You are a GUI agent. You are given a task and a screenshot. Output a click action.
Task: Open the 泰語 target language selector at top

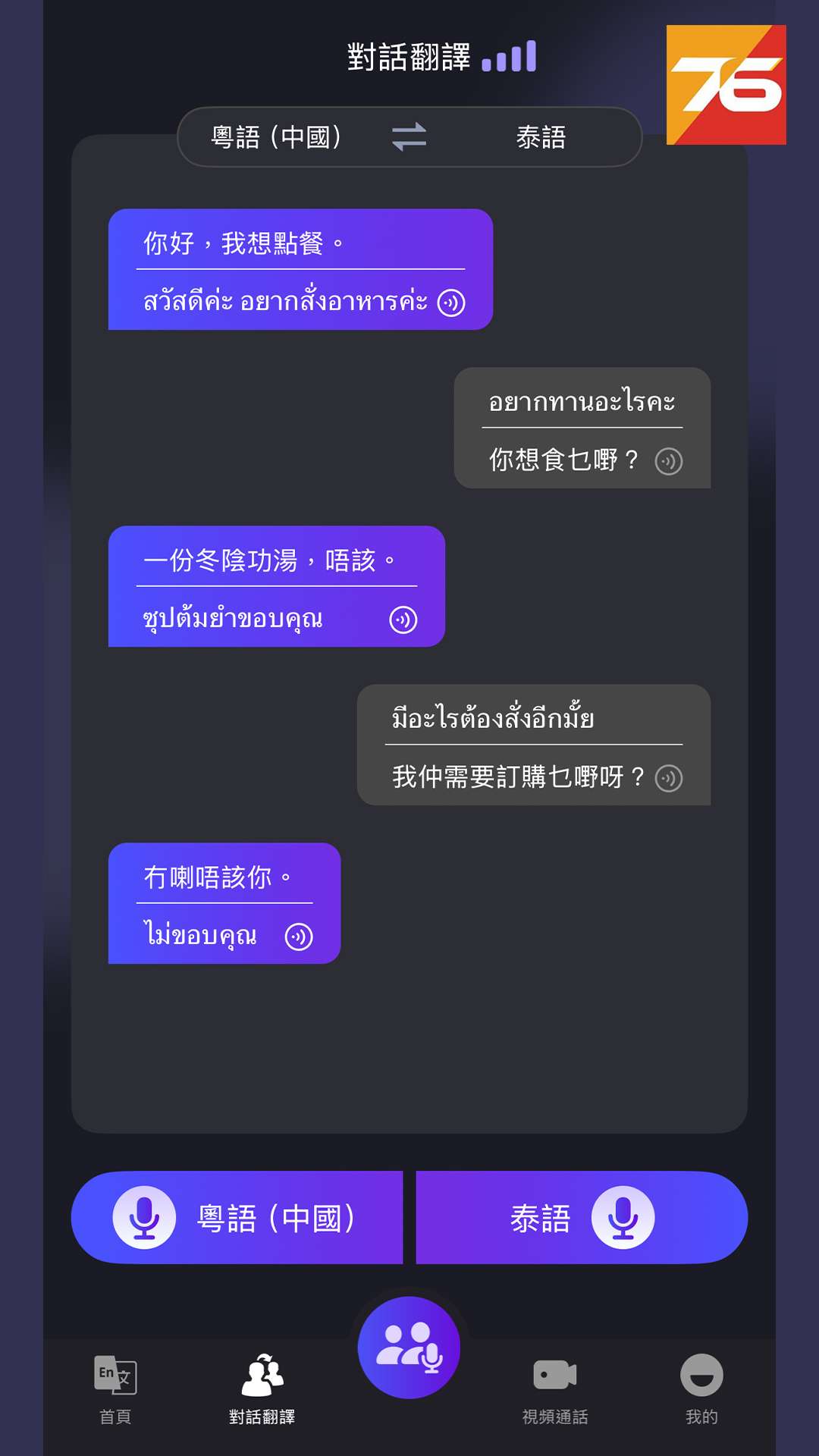pos(541,137)
